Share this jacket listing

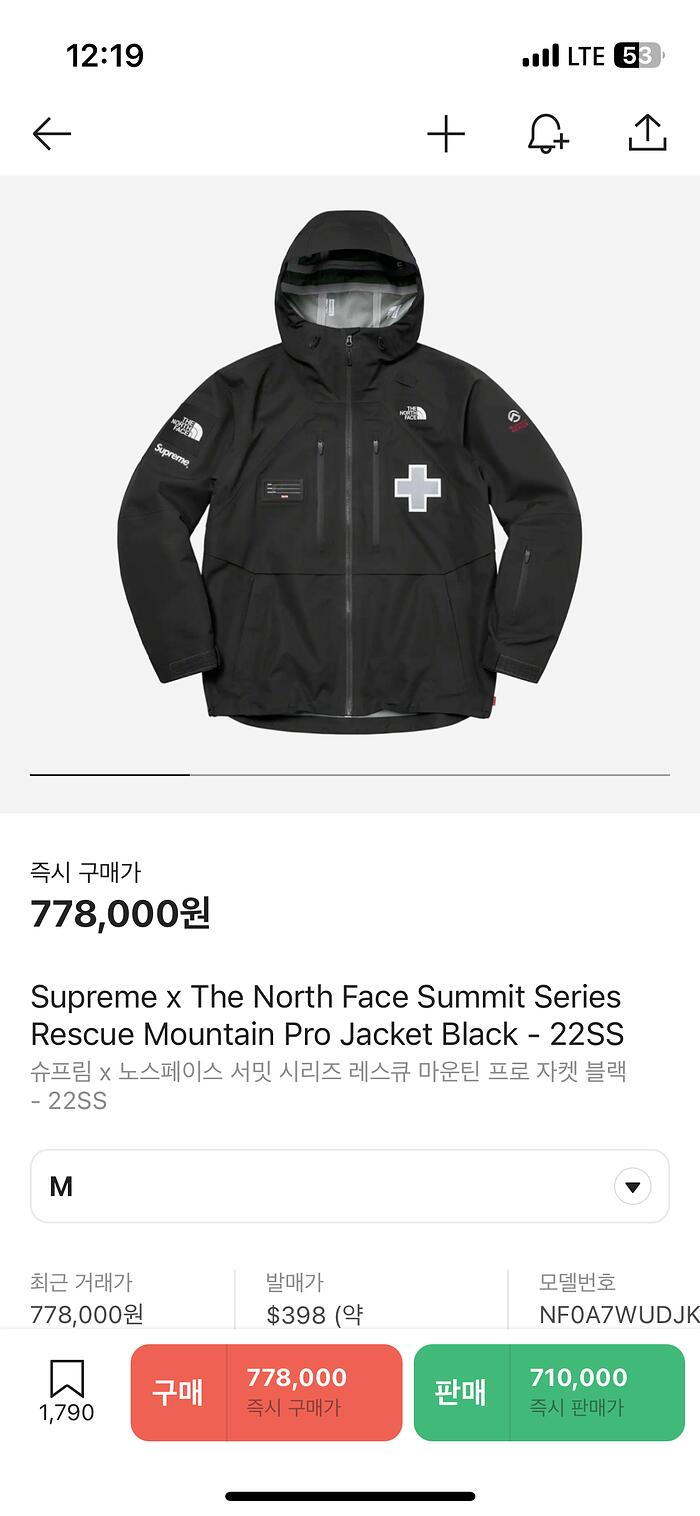click(647, 134)
